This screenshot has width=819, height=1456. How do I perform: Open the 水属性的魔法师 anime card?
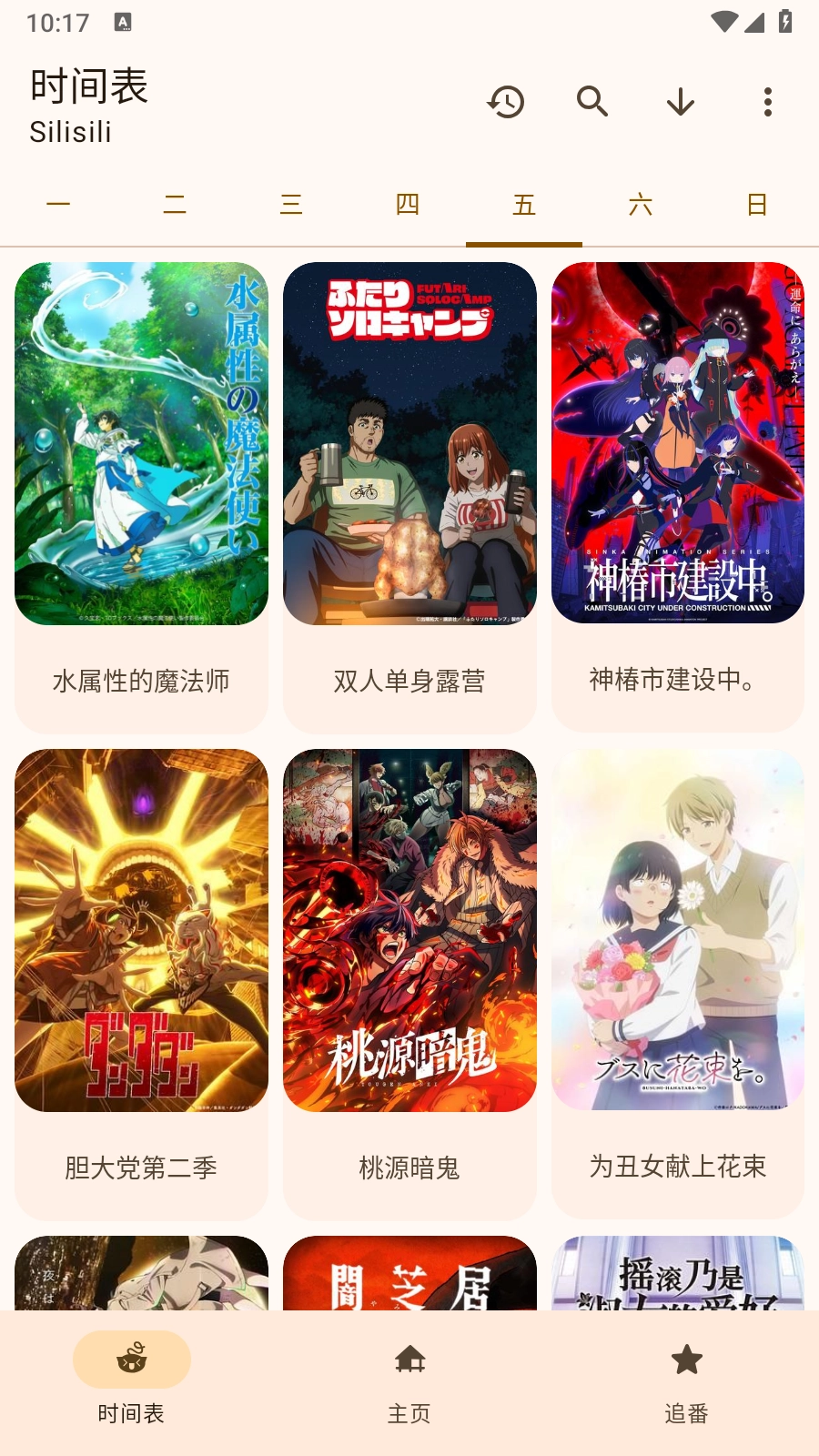(141, 496)
